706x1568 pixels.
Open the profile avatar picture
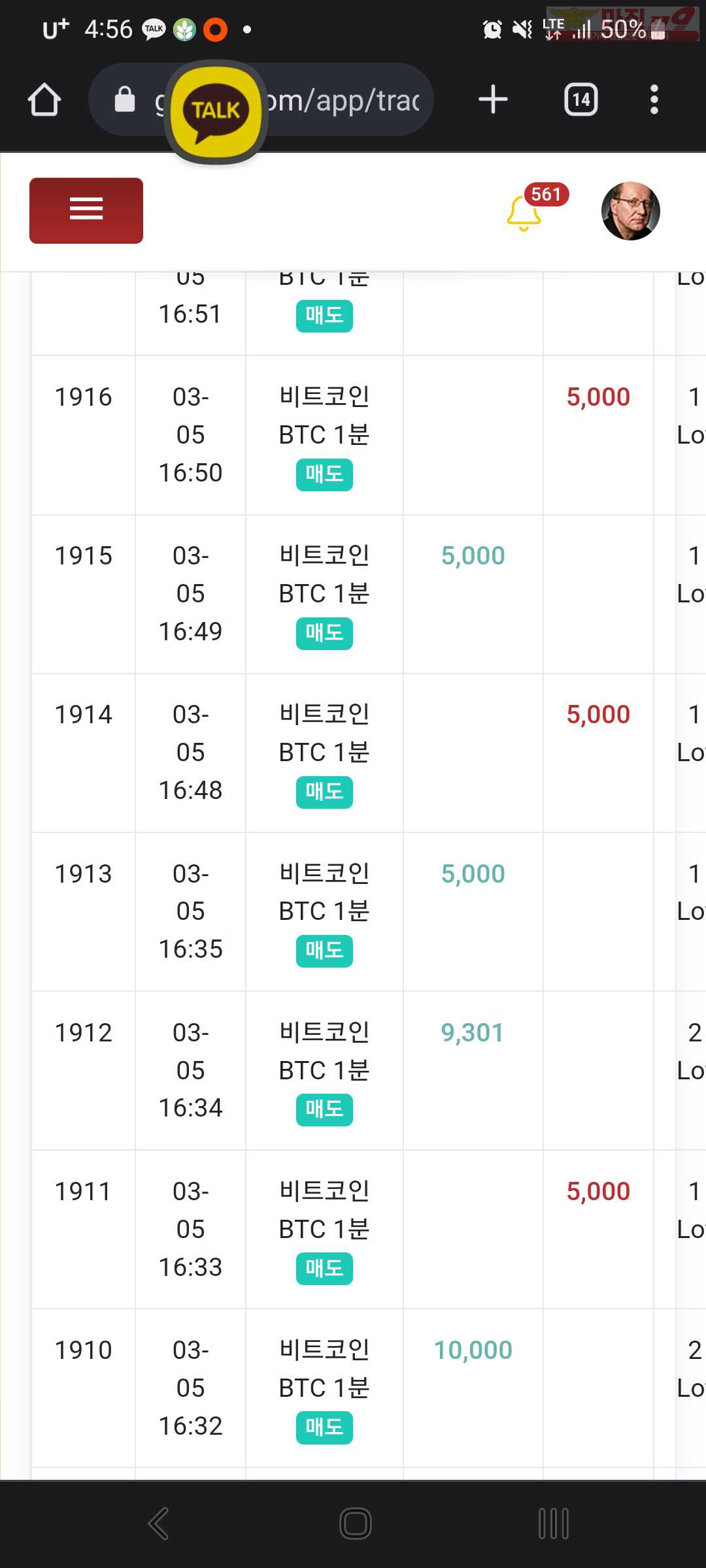click(x=630, y=211)
